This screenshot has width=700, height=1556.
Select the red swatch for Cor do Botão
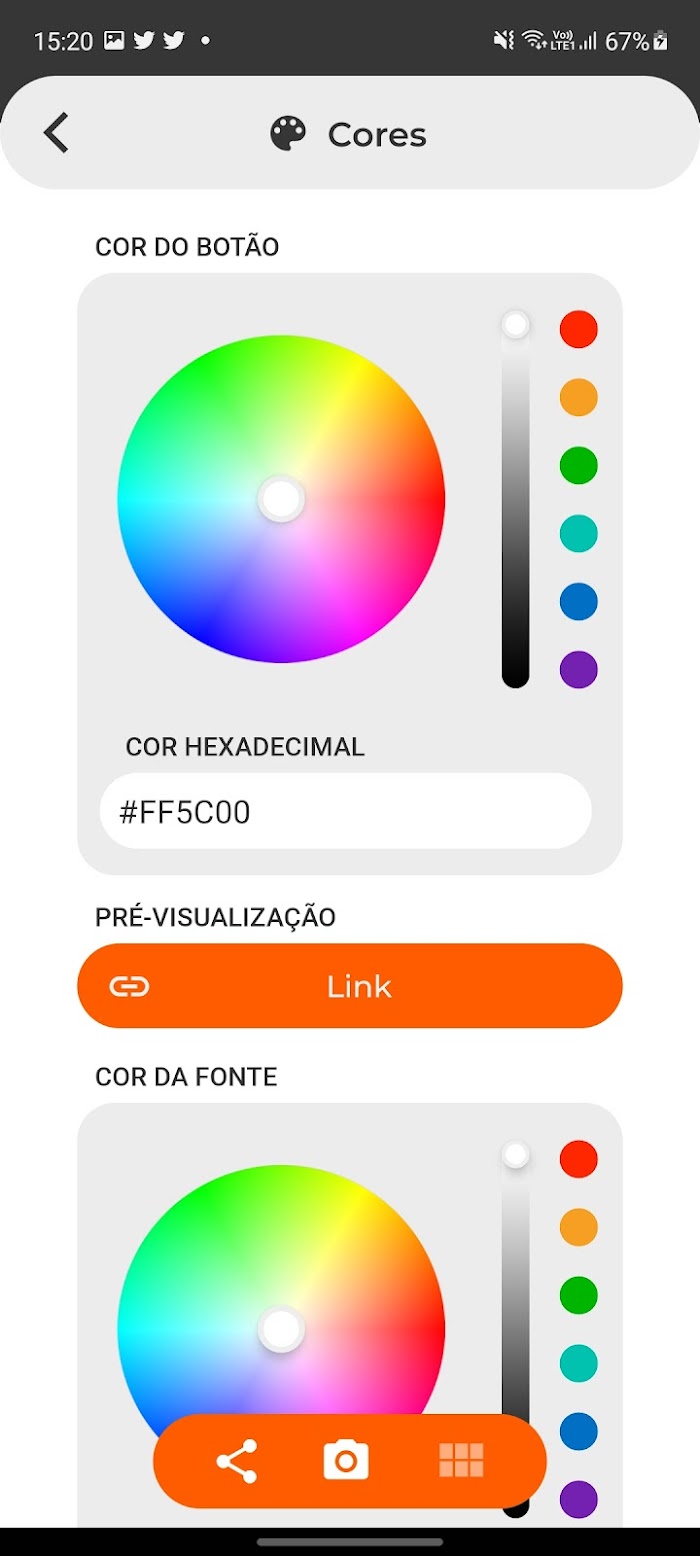578,329
